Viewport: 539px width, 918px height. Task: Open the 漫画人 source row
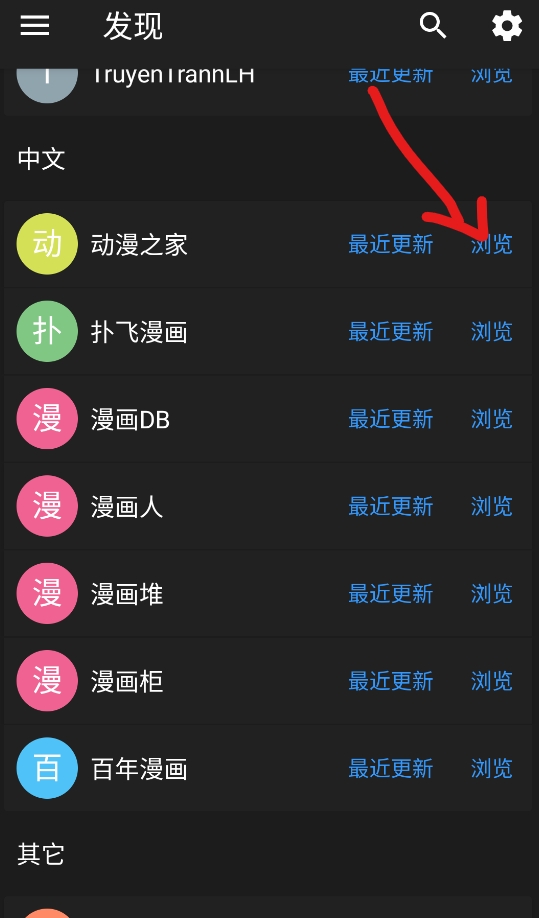click(268, 506)
